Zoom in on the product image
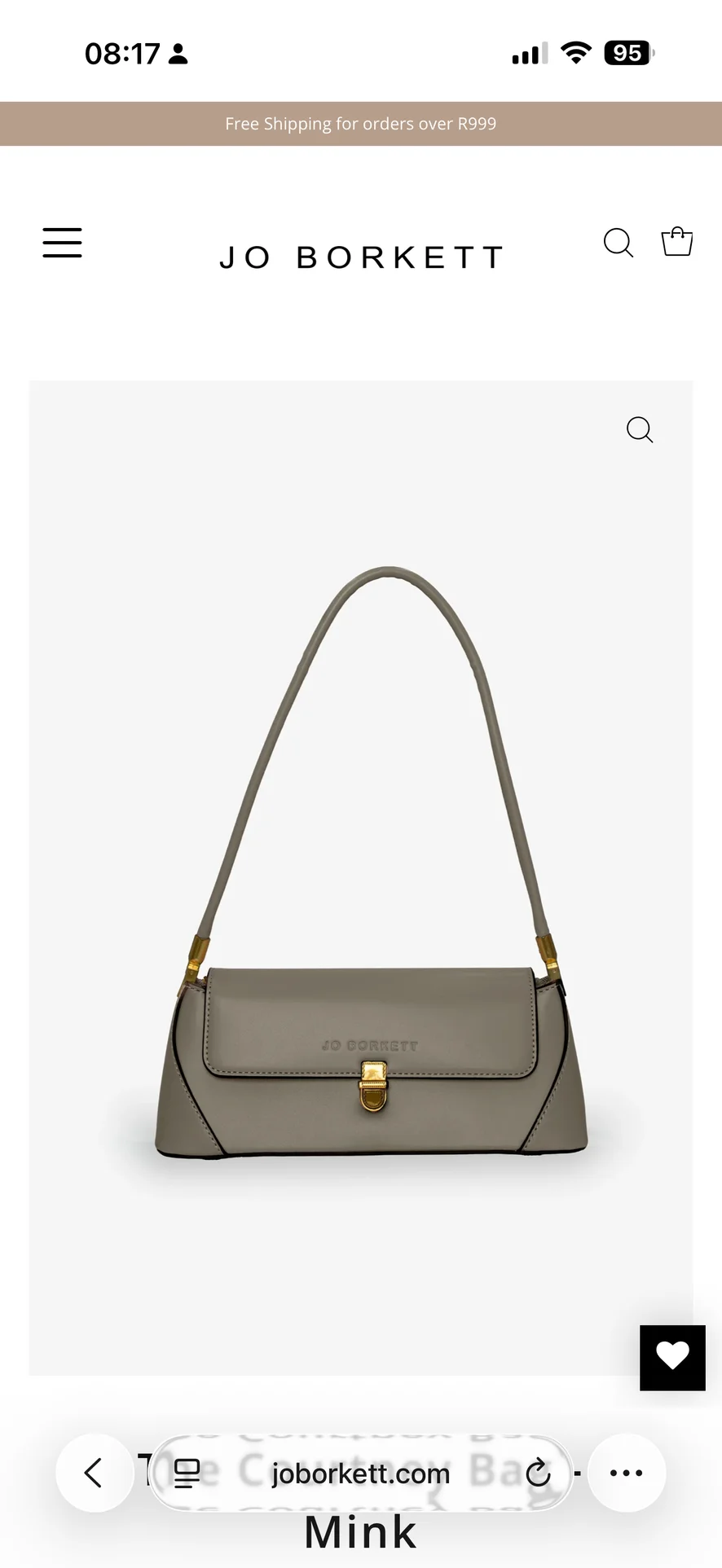 (x=640, y=429)
